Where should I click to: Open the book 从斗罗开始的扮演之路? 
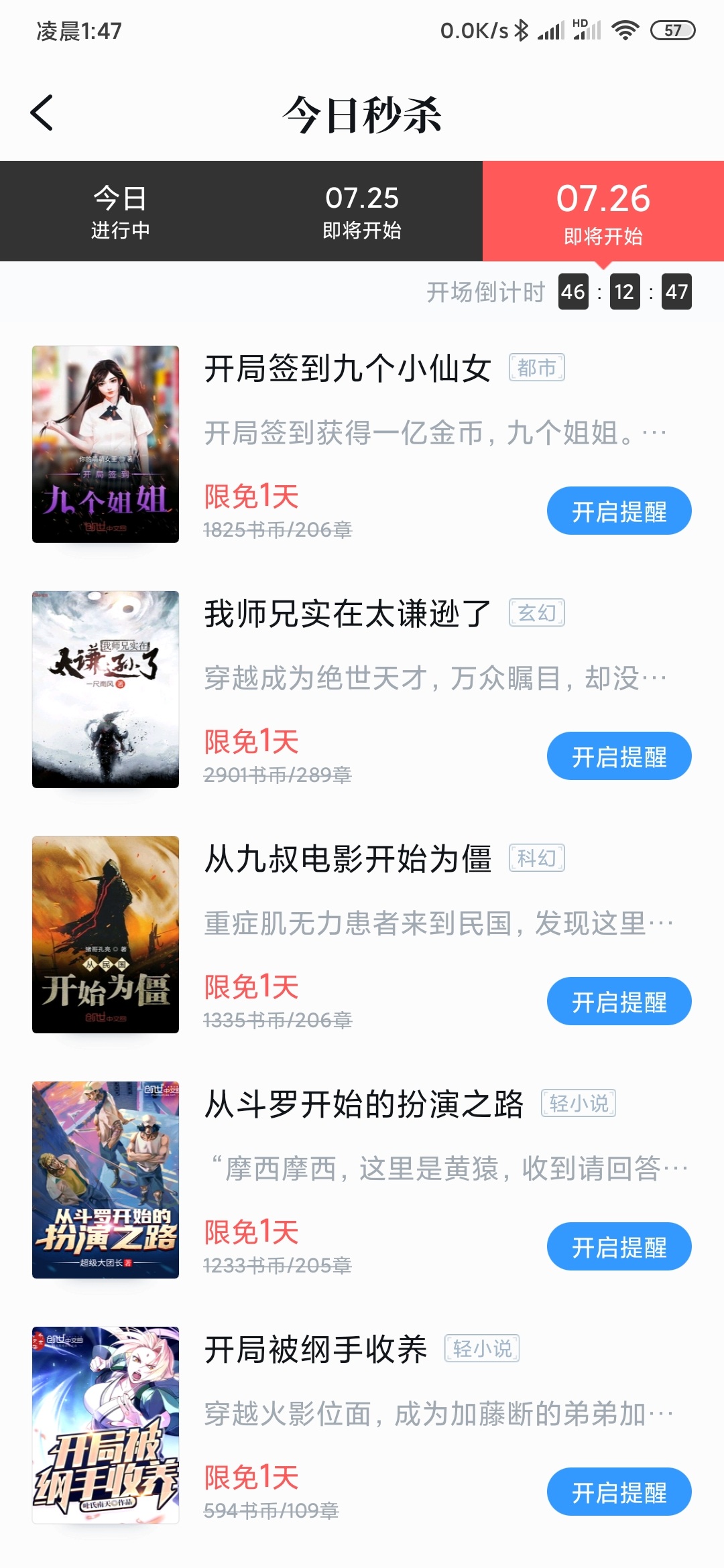click(363, 1105)
